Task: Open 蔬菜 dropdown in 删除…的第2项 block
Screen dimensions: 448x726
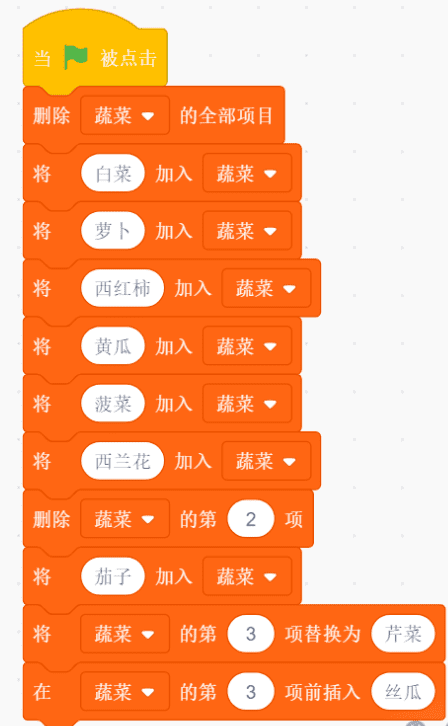Action: point(125,519)
